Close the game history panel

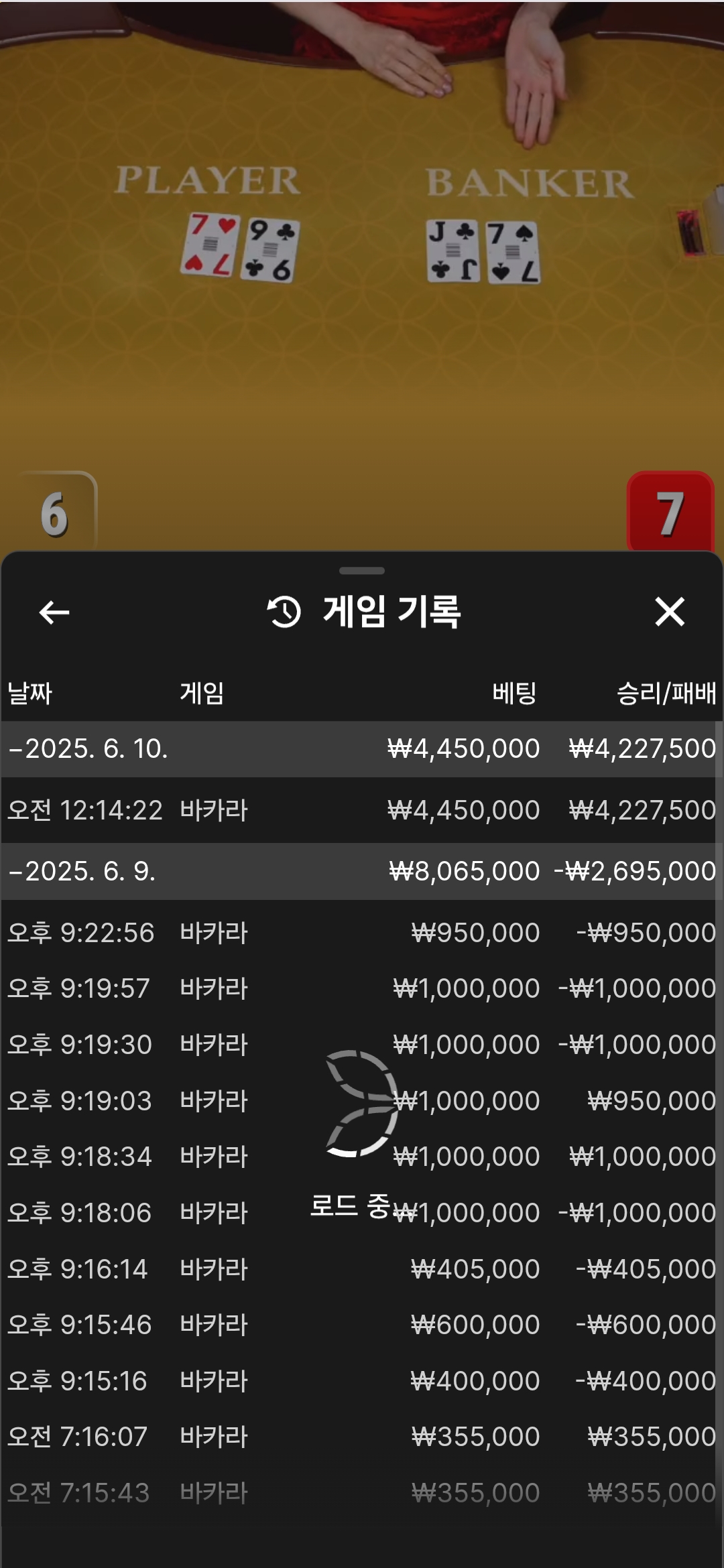click(x=669, y=612)
